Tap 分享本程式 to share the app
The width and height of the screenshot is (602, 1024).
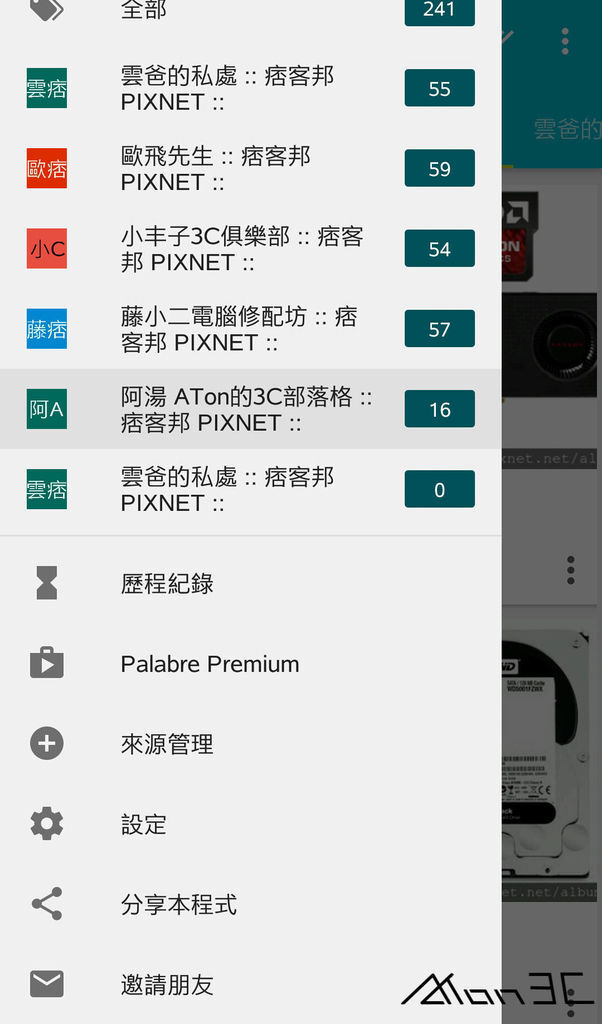coord(251,904)
